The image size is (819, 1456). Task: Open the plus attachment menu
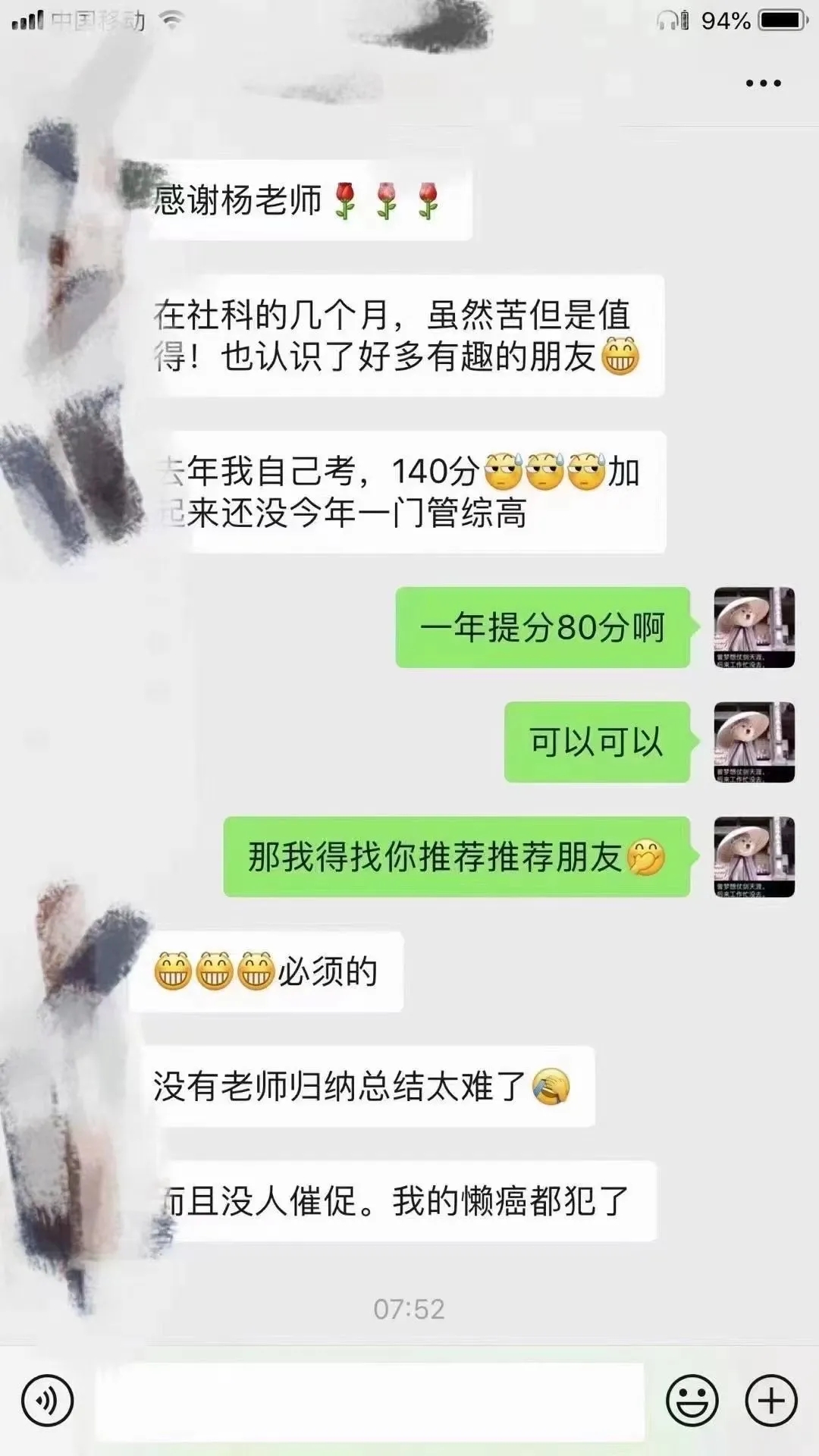(x=771, y=1401)
